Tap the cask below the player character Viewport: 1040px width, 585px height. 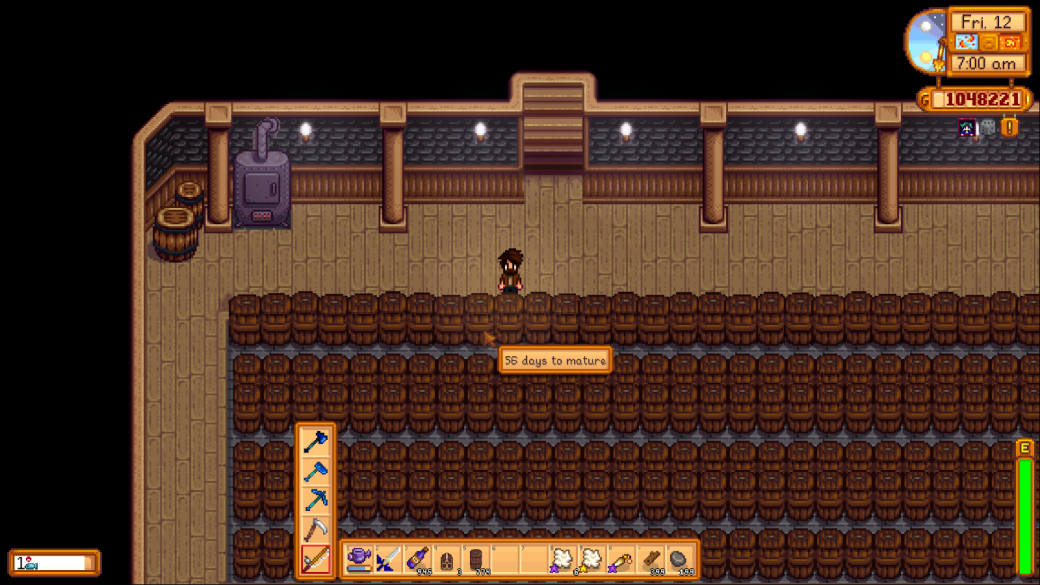[x=510, y=320]
